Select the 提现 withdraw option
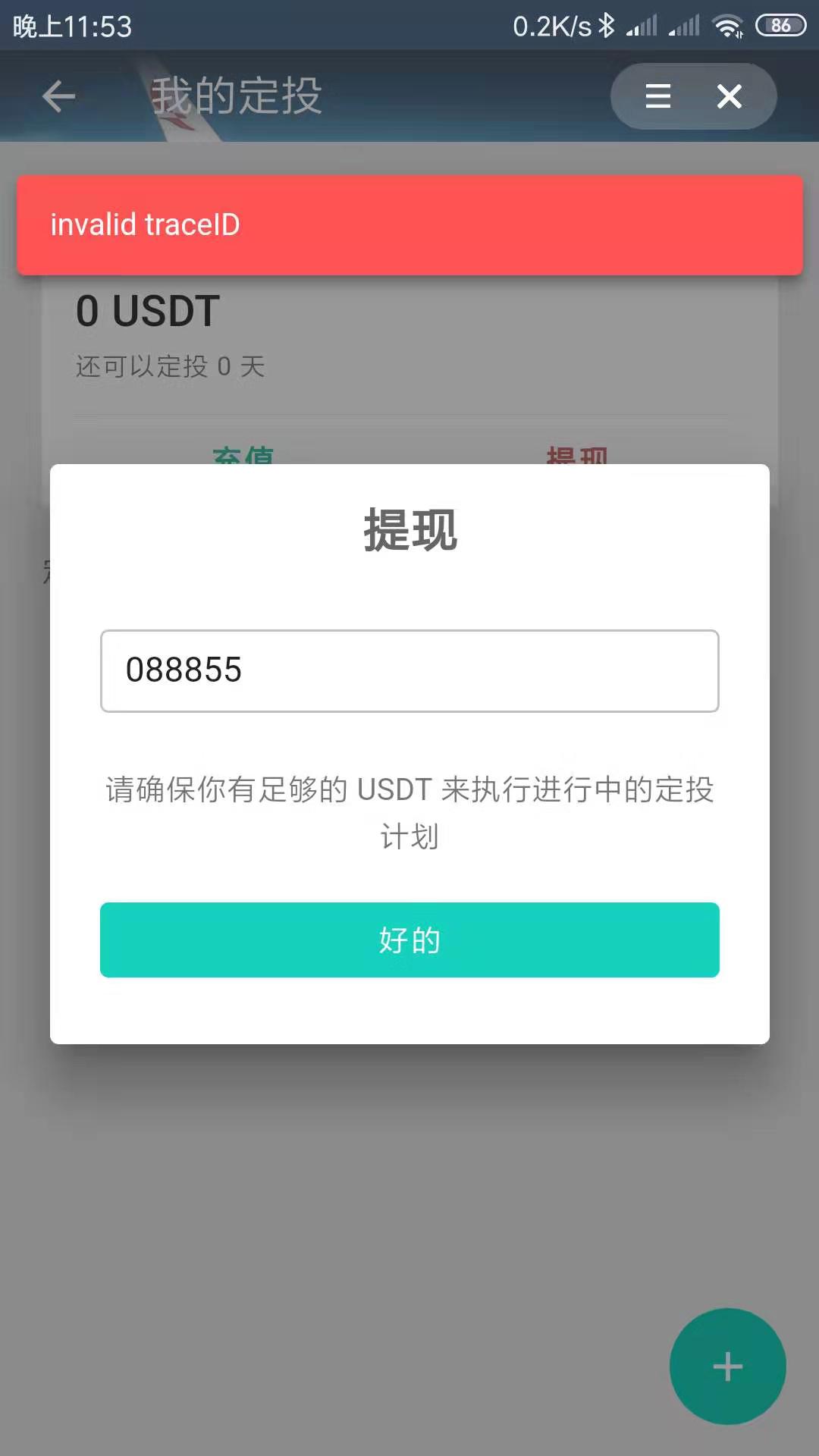The height and width of the screenshot is (1456, 819). pos(576,458)
